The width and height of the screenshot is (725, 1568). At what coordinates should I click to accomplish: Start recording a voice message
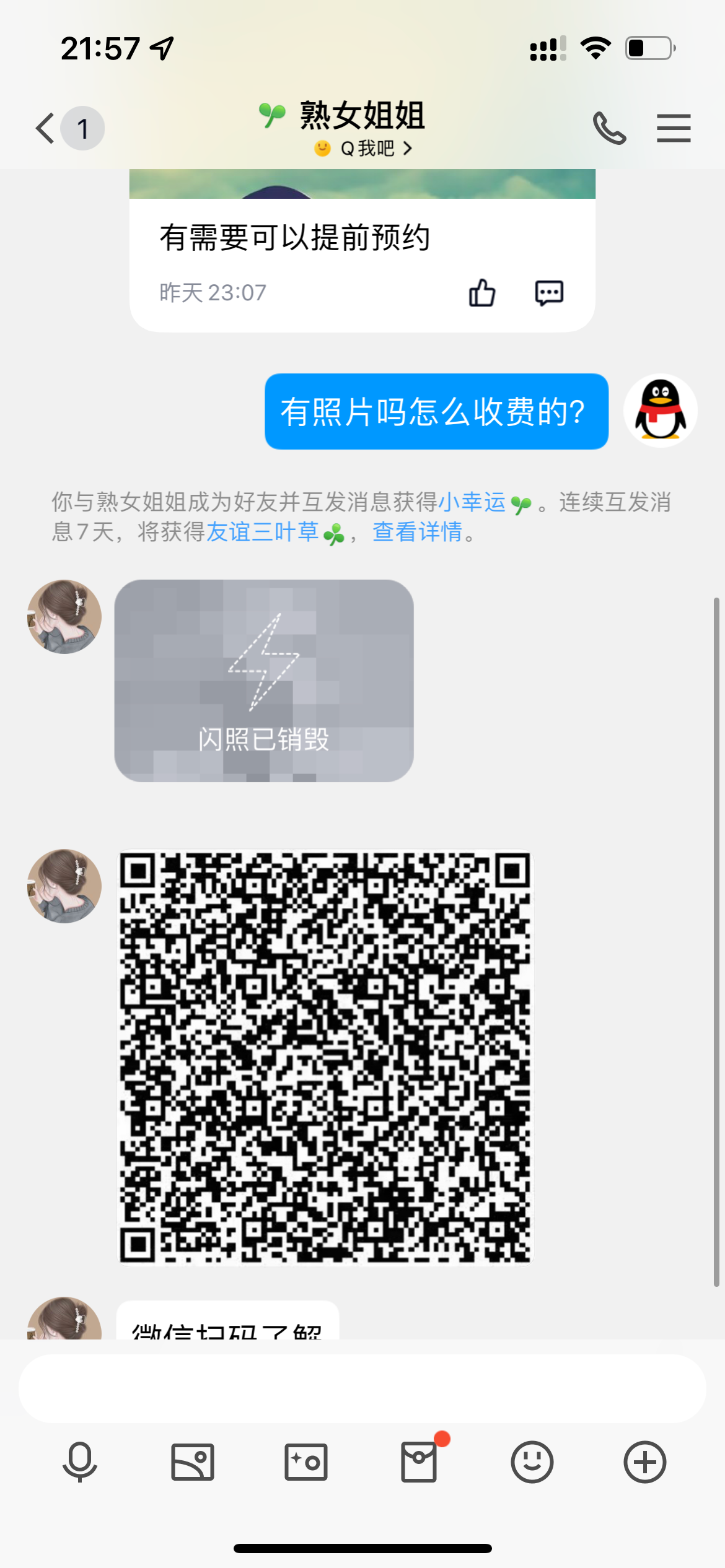click(x=79, y=1463)
